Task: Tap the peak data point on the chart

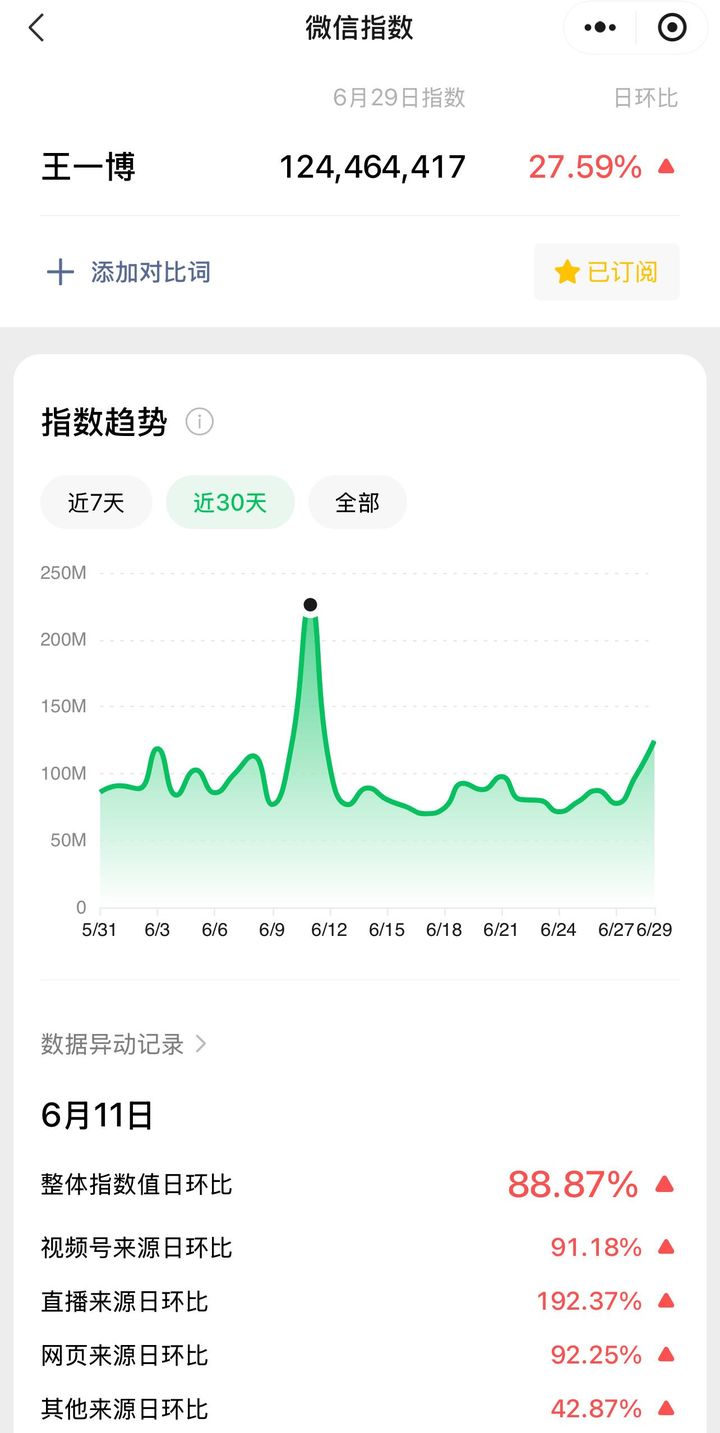Action: coord(310,605)
